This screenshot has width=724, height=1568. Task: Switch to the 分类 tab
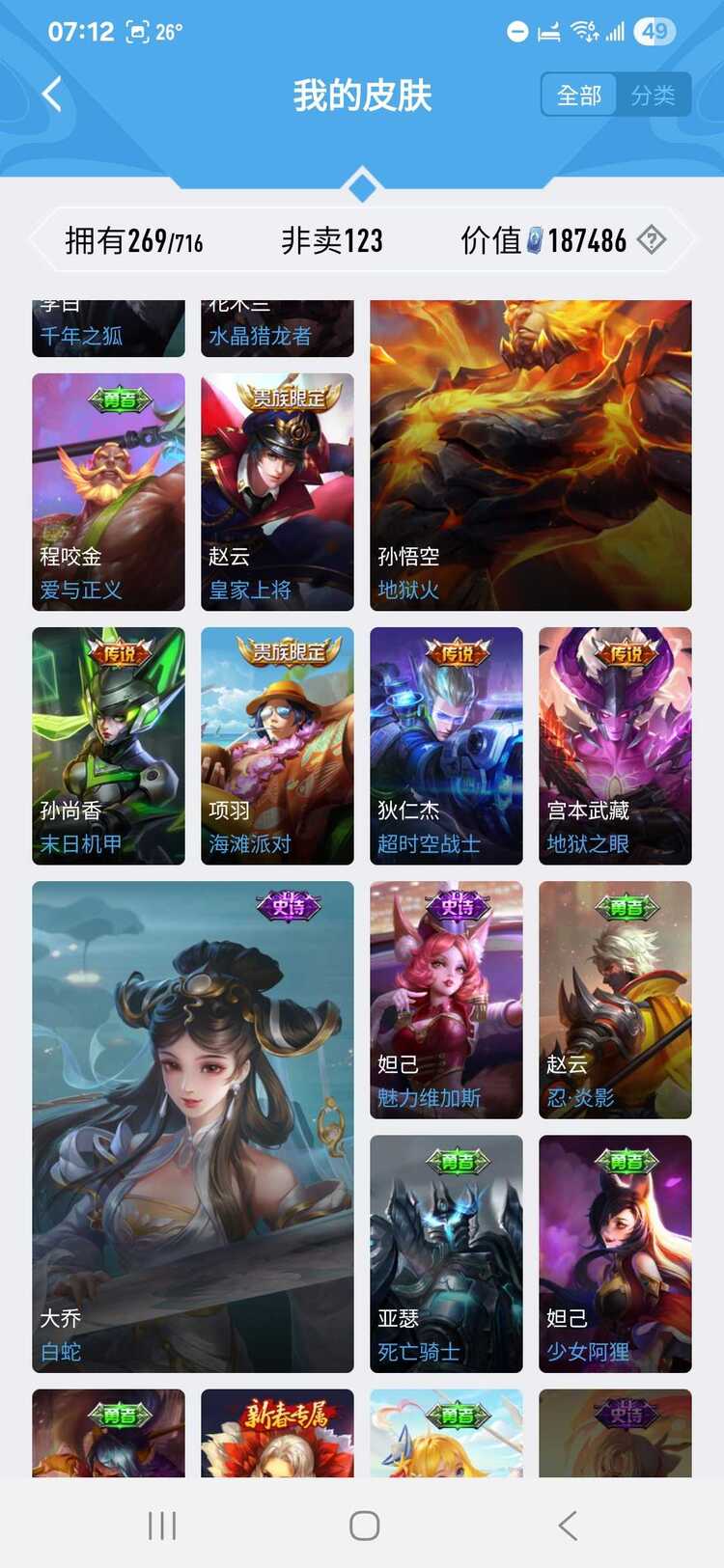(654, 95)
